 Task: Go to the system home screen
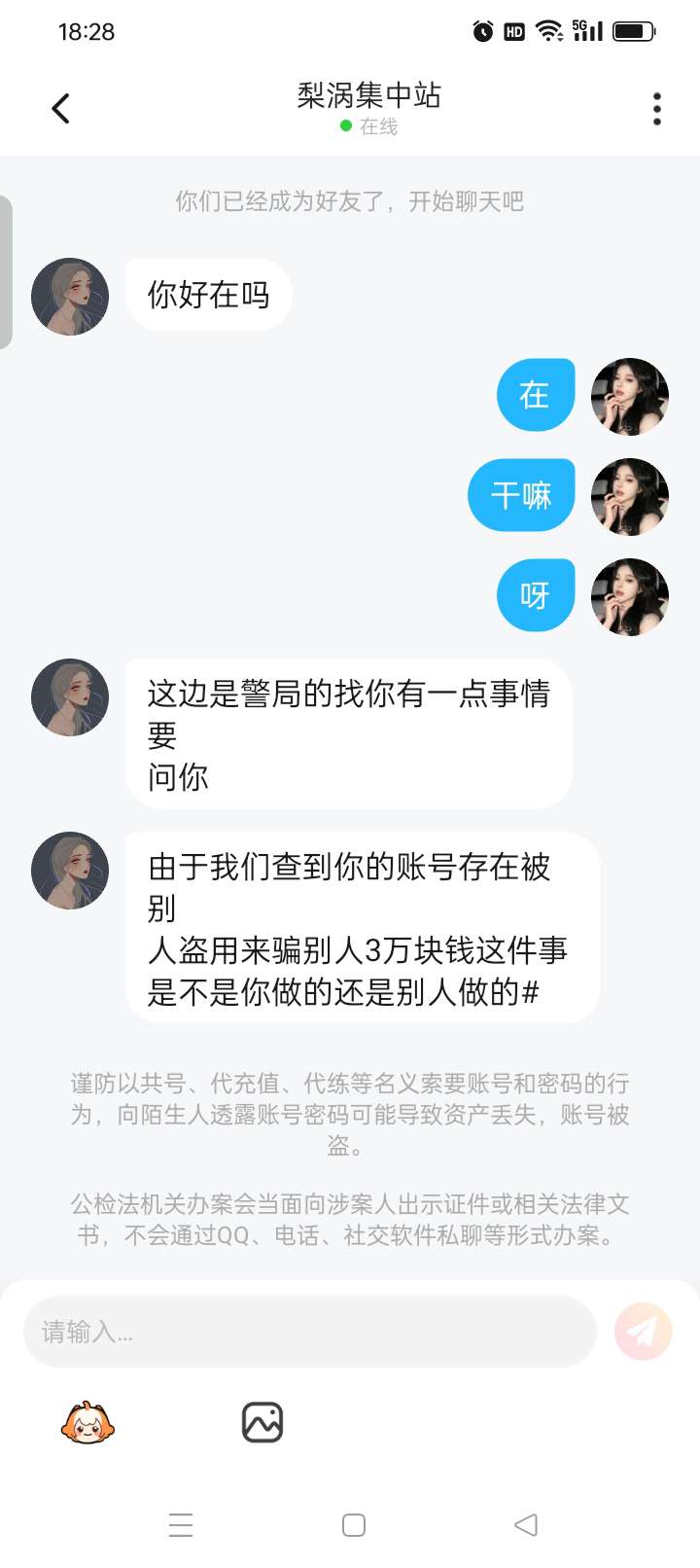354,1524
